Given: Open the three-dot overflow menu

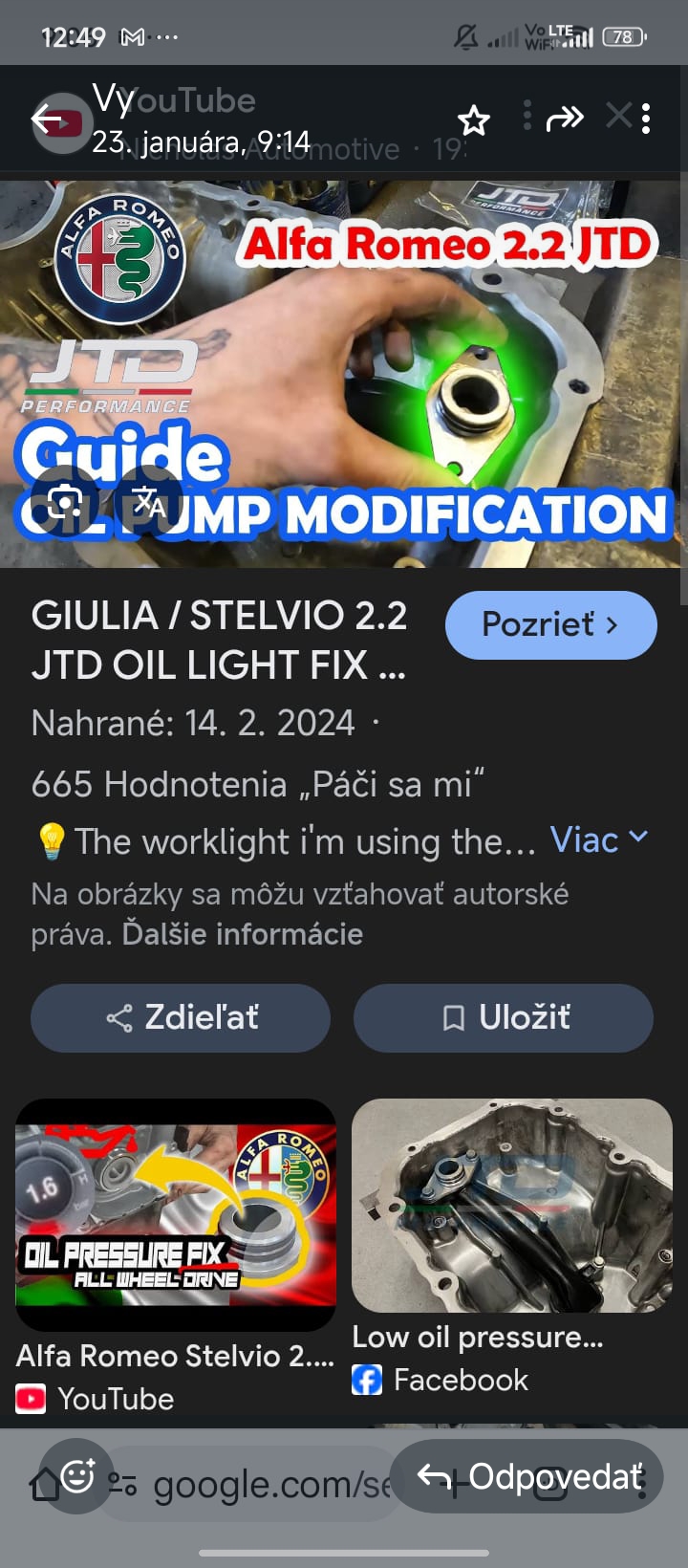Looking at the screenshot, I should pyautogui.click(x=647, y=119).
